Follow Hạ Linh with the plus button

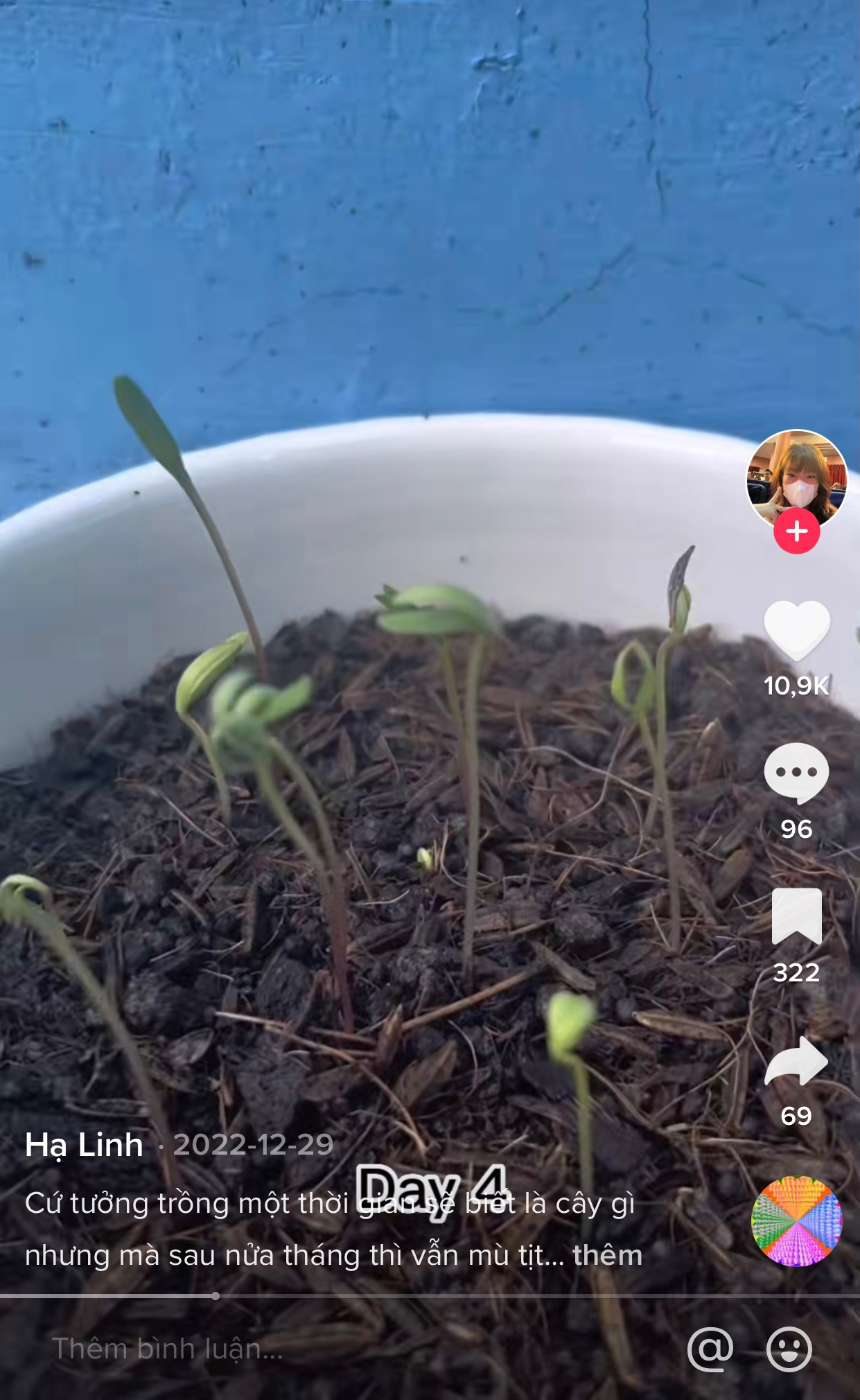click(796, 532)
